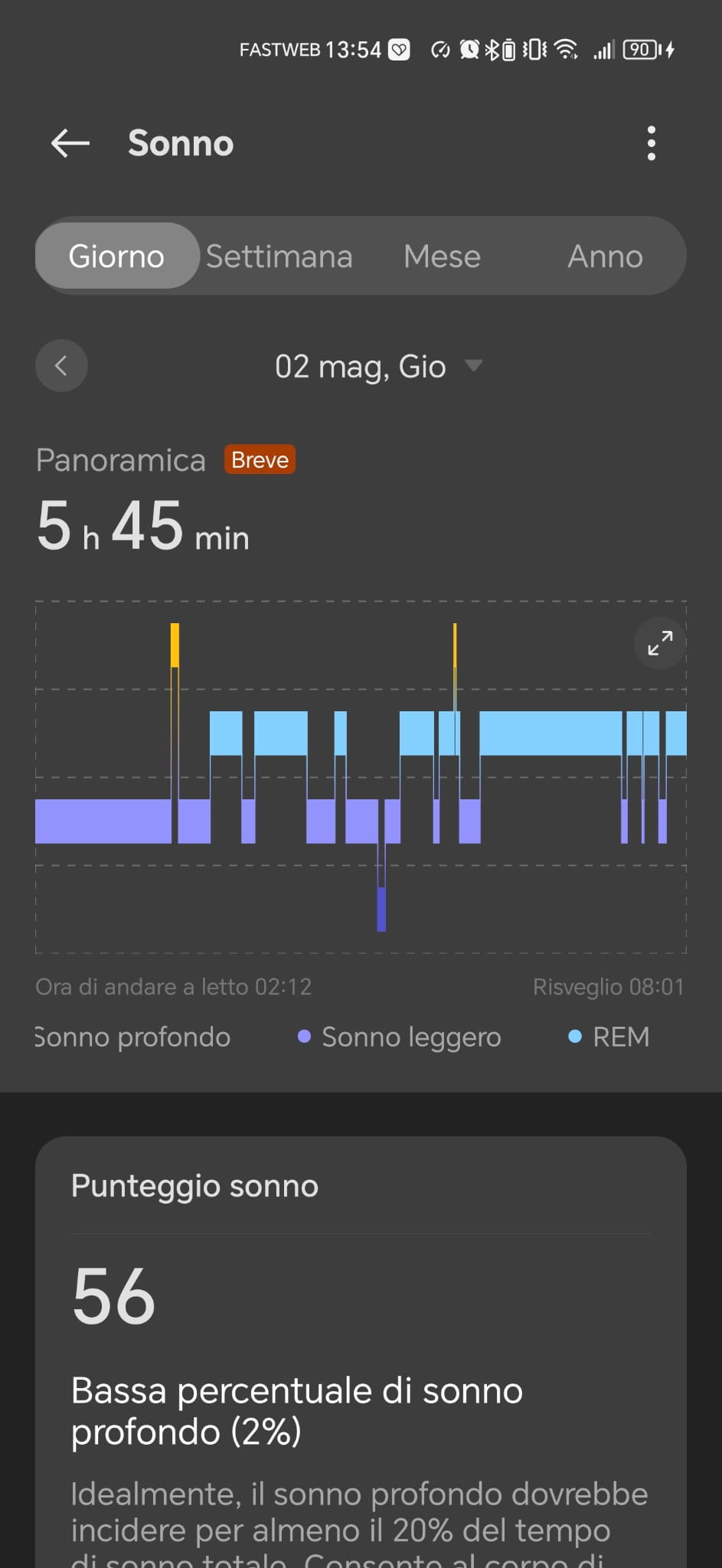722x1568 pixels.
Task: Show the Anno sleep statistics
Action: (605, 256)
